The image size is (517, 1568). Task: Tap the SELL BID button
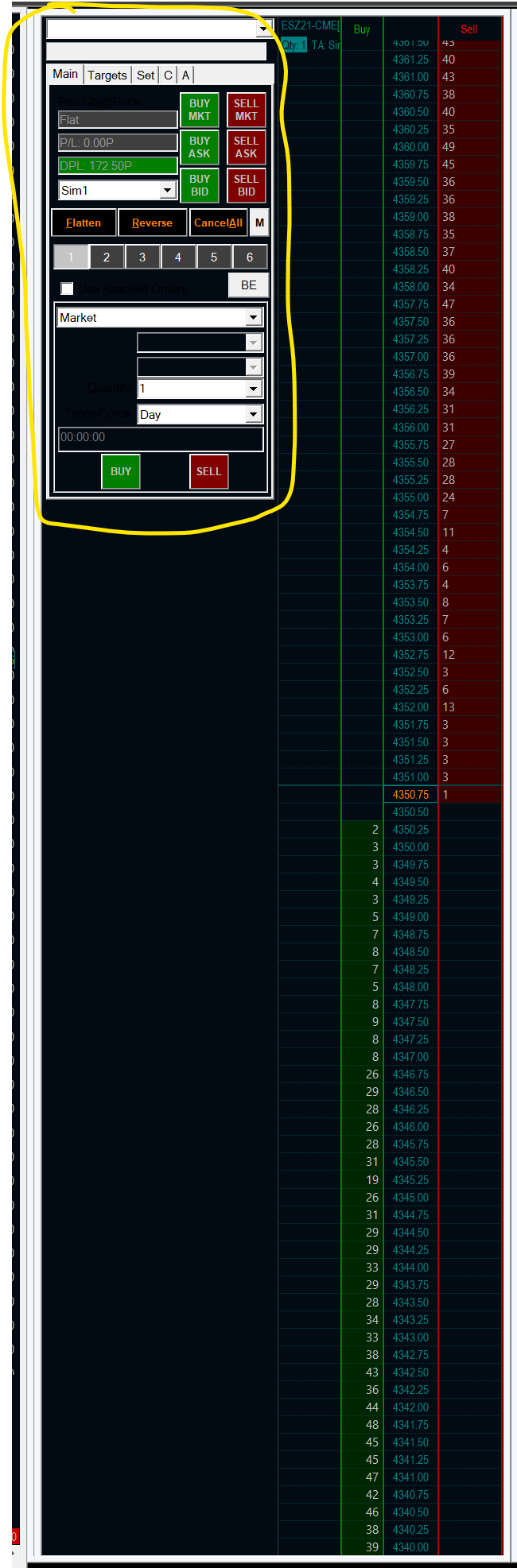(246, 185)
